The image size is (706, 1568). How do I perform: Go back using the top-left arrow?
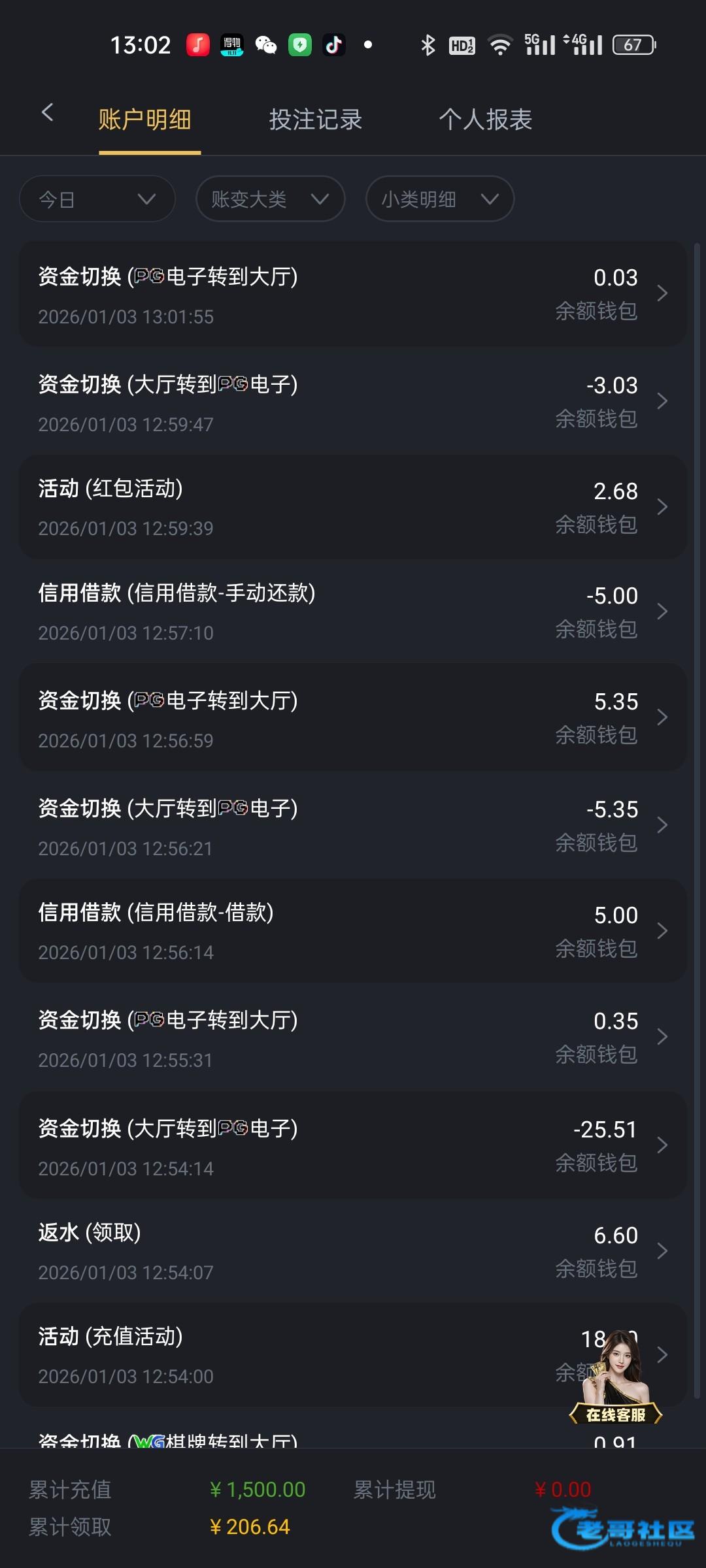pos(47,112)
